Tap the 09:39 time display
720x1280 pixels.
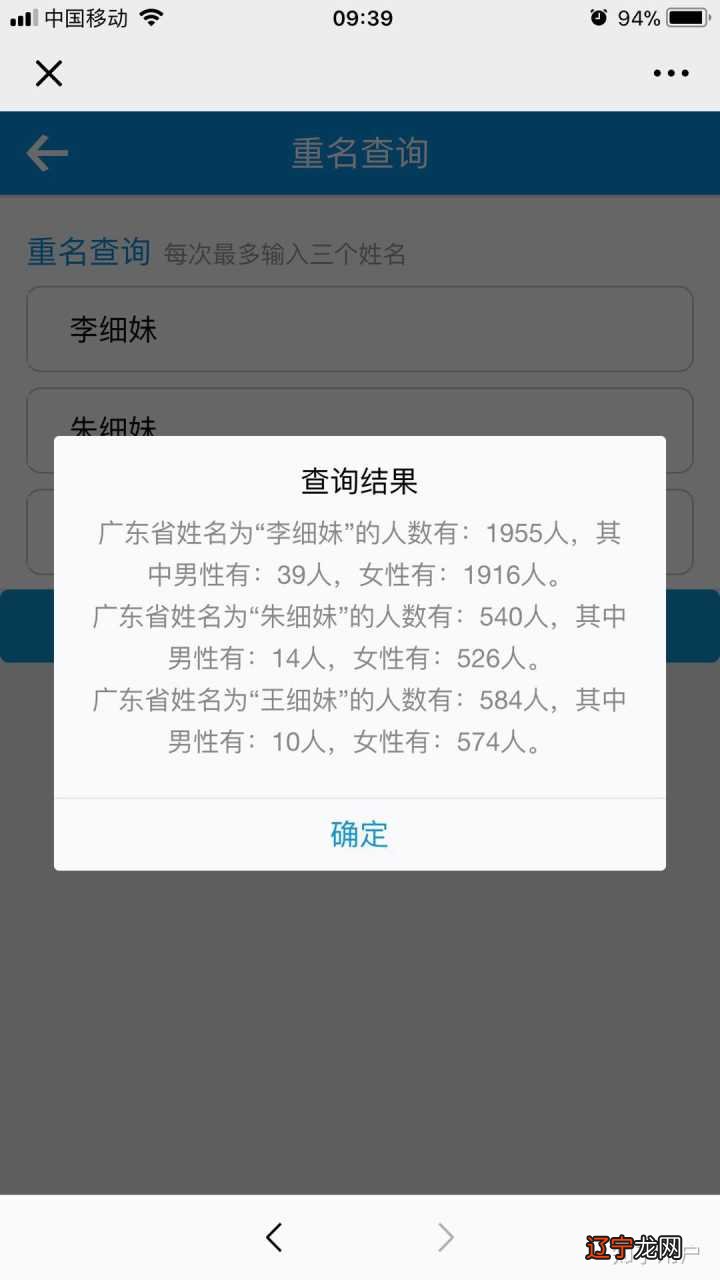(362, 16)
